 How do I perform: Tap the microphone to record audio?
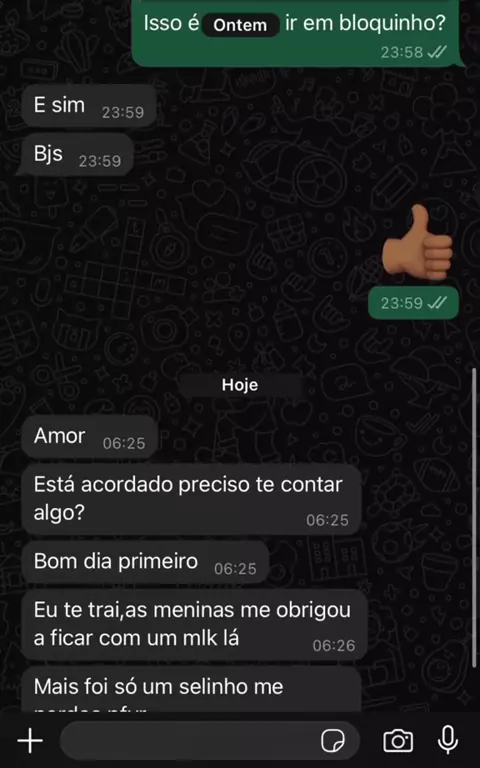pyautogui.click(x=448, y=740)
